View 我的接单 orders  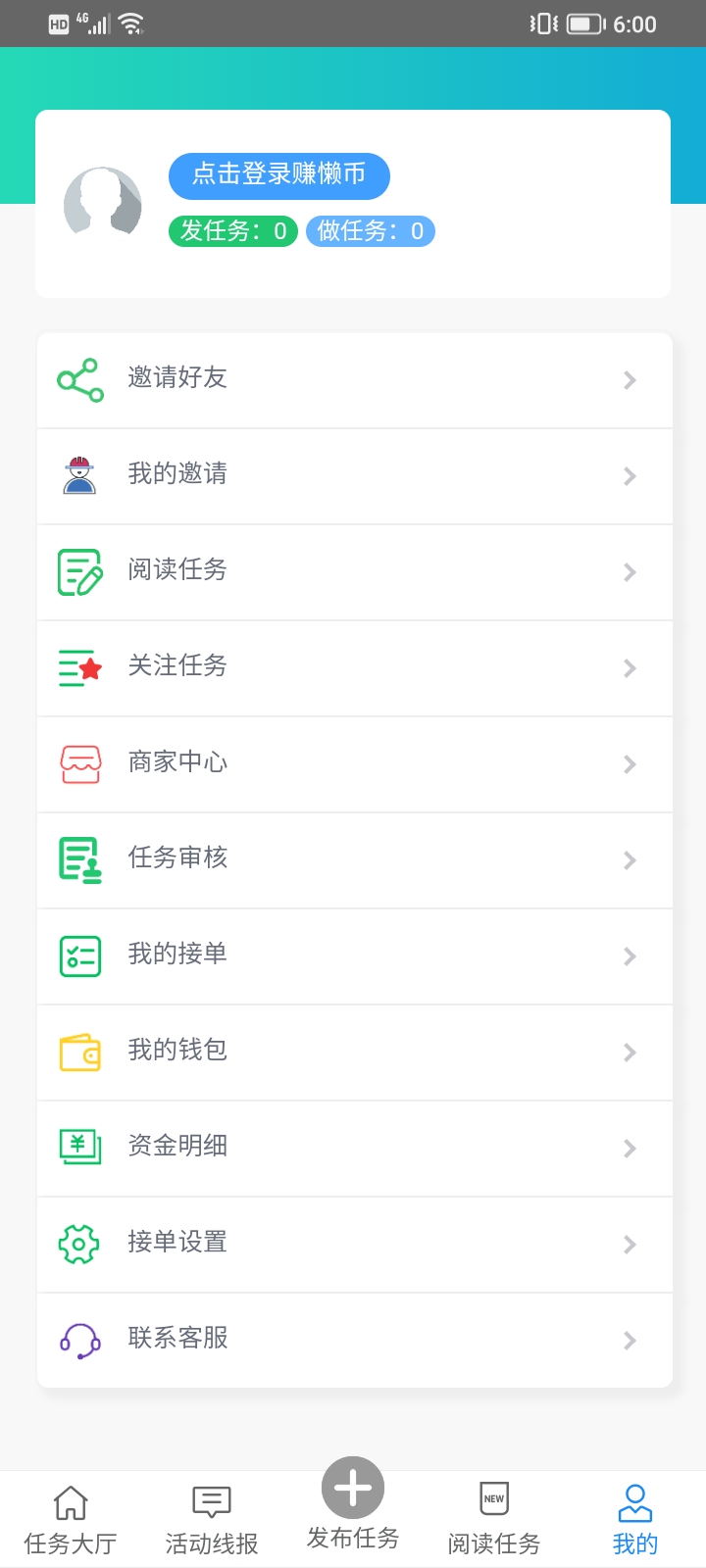click(353, 955)
